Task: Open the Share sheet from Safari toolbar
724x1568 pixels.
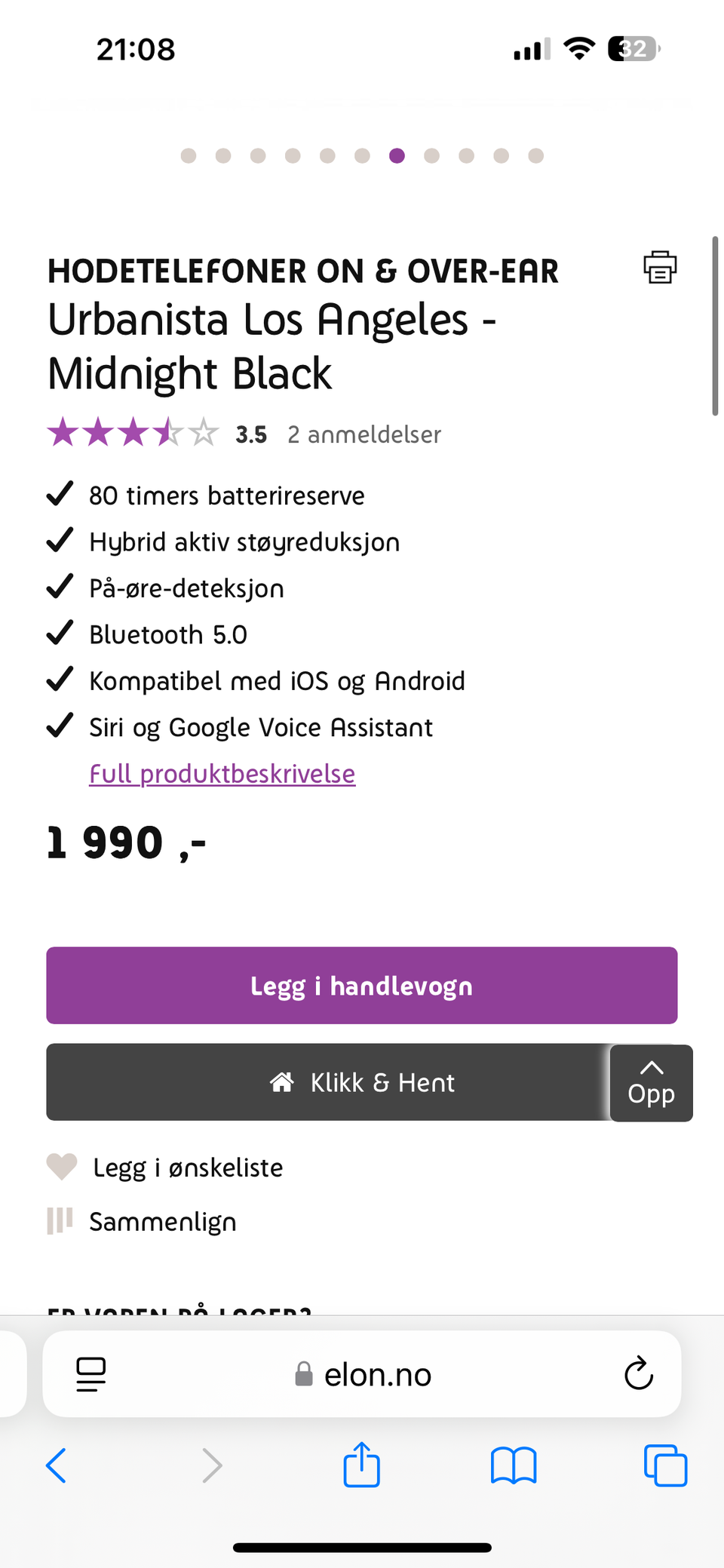Action: coord(361,1465)
